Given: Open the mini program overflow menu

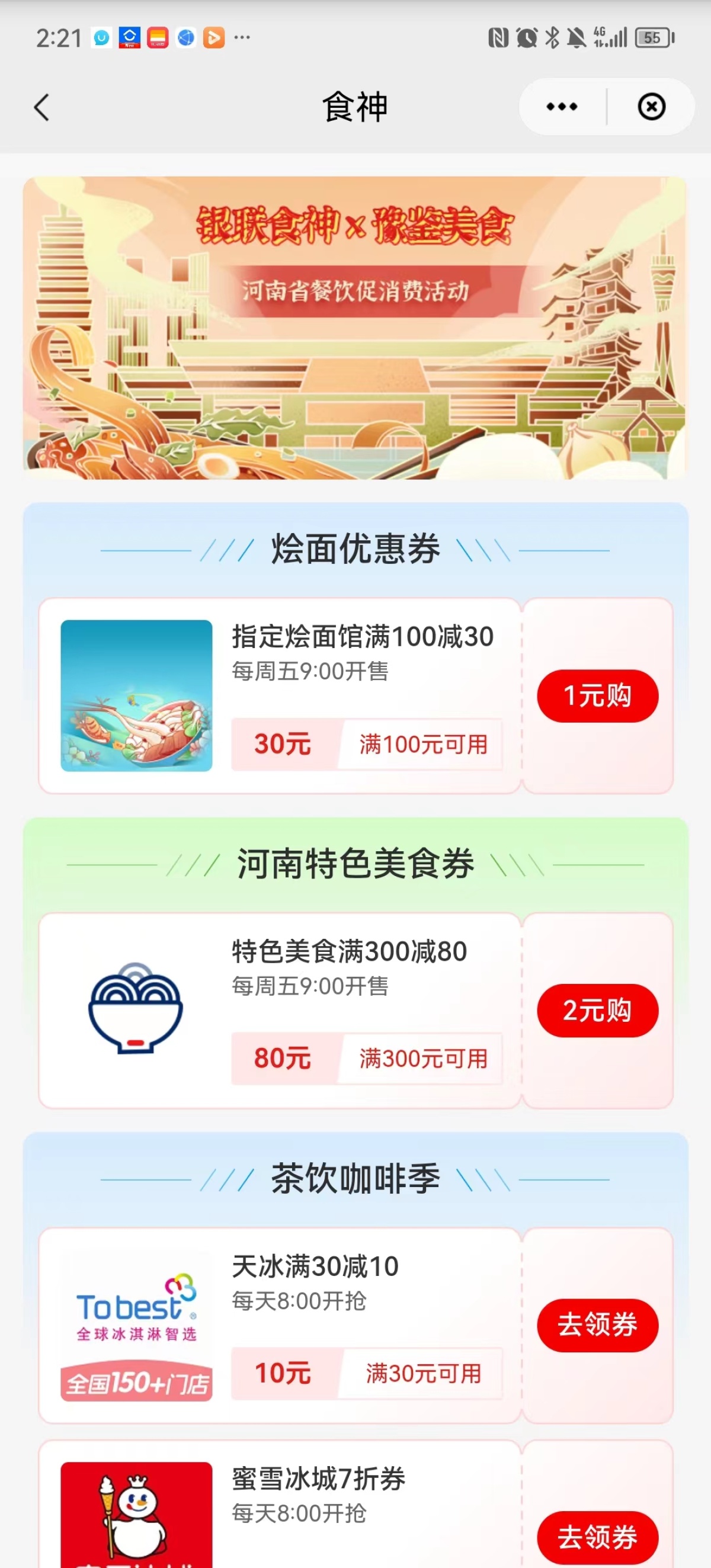Looking at the screenshot, I should coord(561,107).
